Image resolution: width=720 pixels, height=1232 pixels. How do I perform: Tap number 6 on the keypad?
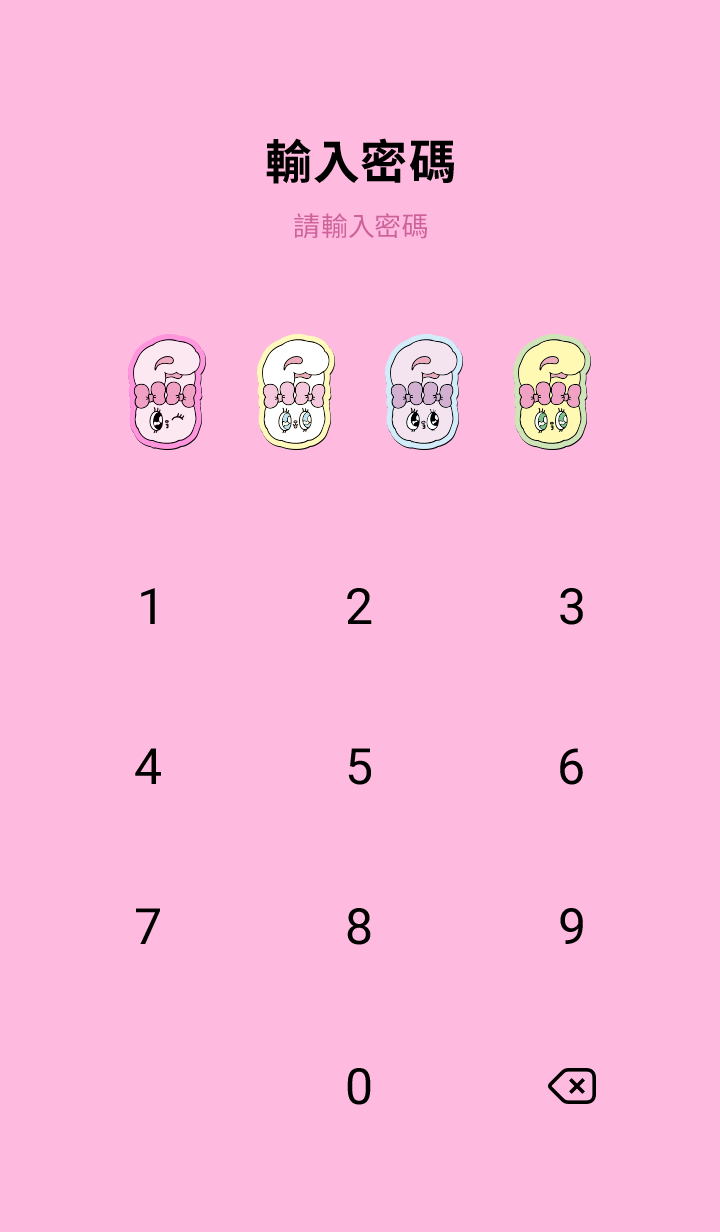[x=571, y=767]
